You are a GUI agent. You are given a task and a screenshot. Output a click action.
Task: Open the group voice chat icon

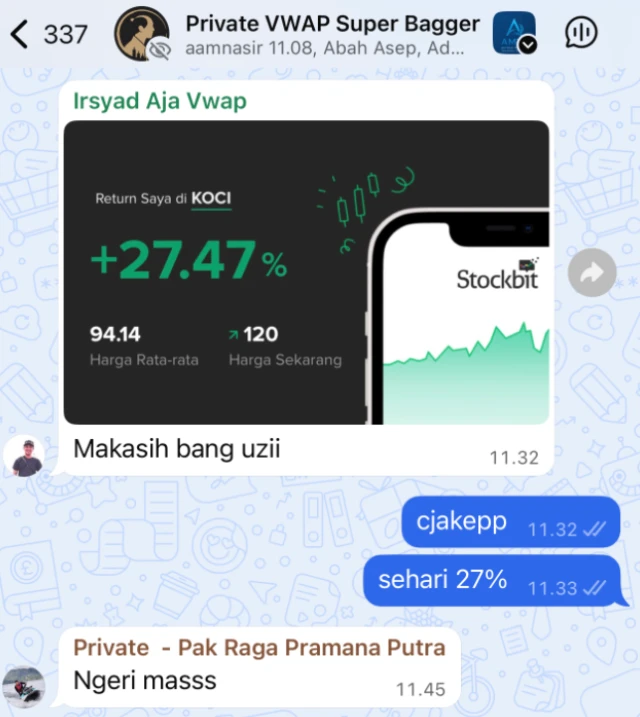pos(581,34)
